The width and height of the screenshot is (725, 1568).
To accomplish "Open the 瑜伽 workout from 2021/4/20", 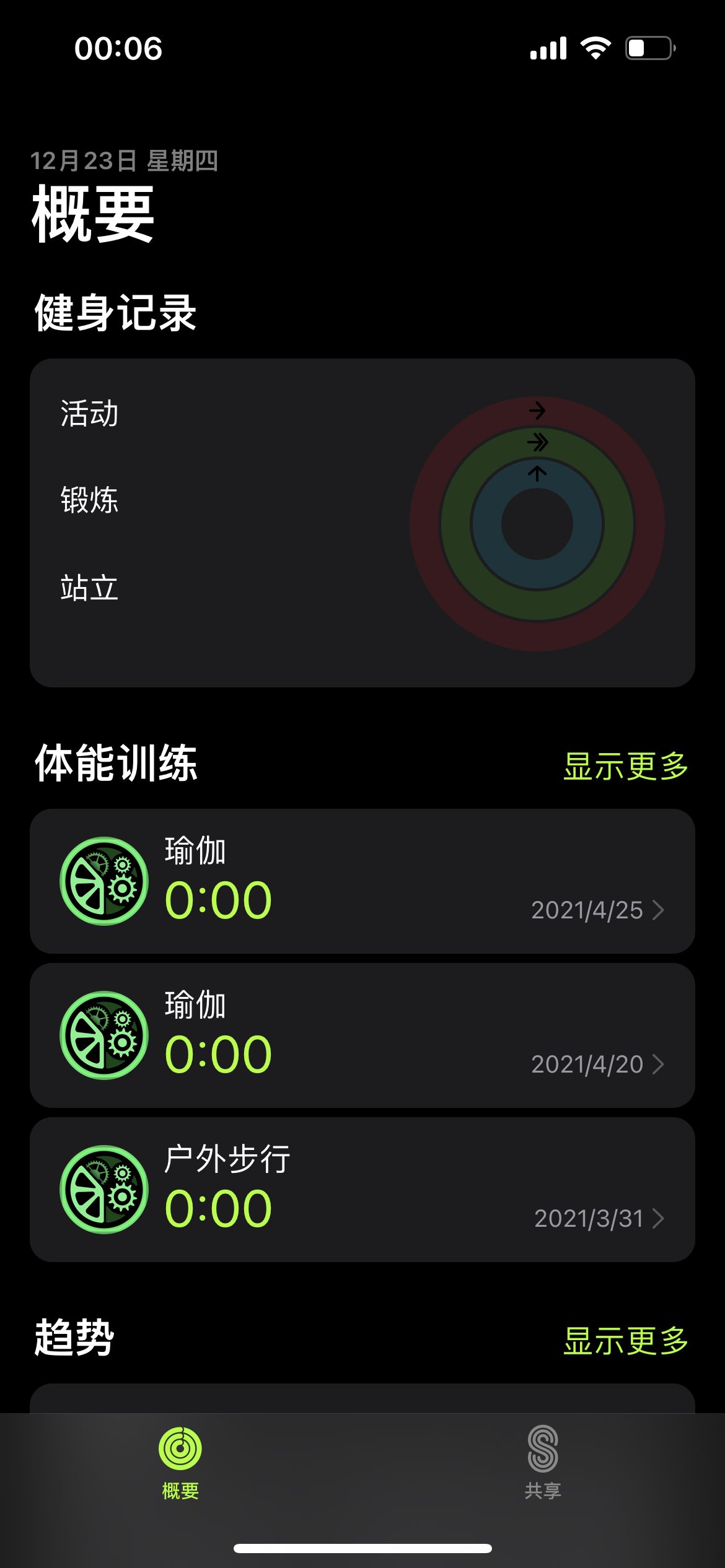I will [362, 1035].
